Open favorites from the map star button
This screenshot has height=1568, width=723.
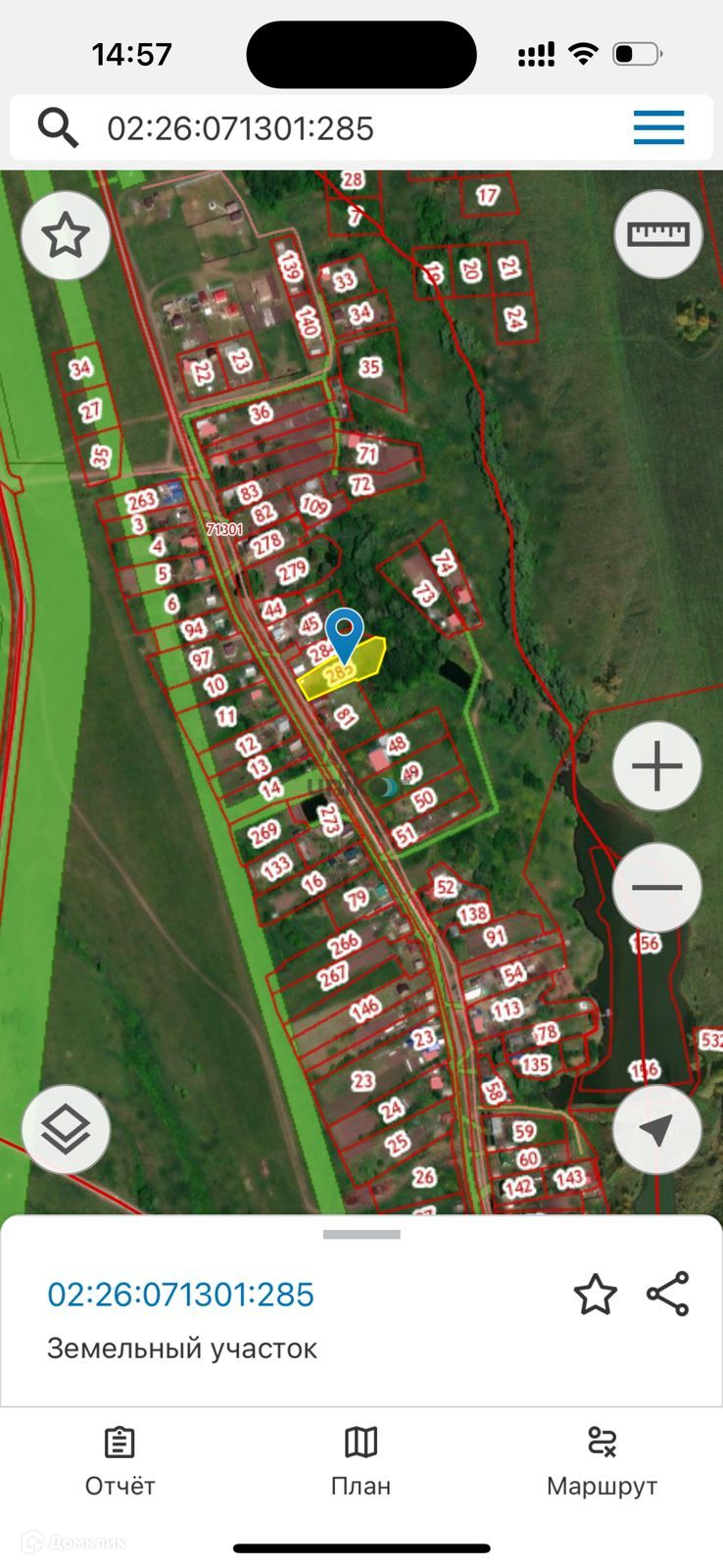(66, 236)
